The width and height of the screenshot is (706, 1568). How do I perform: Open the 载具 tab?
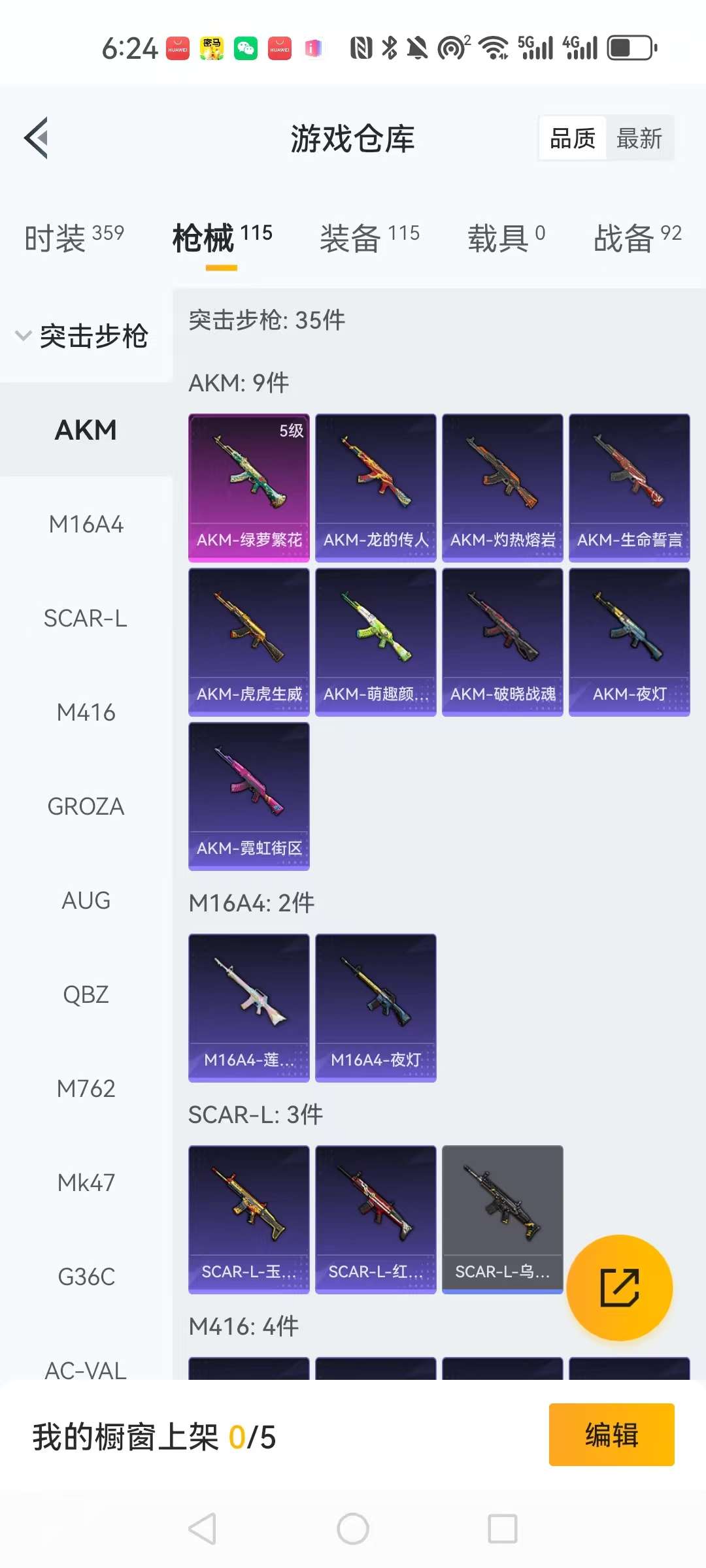tap(506, 237)
